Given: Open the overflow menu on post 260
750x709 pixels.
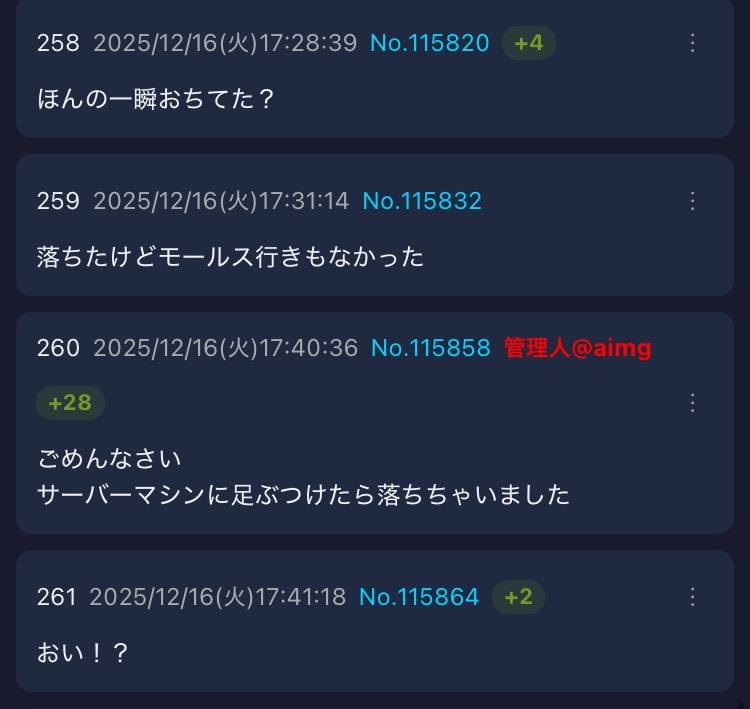Looking at the screenshot, I should (692, 403).
